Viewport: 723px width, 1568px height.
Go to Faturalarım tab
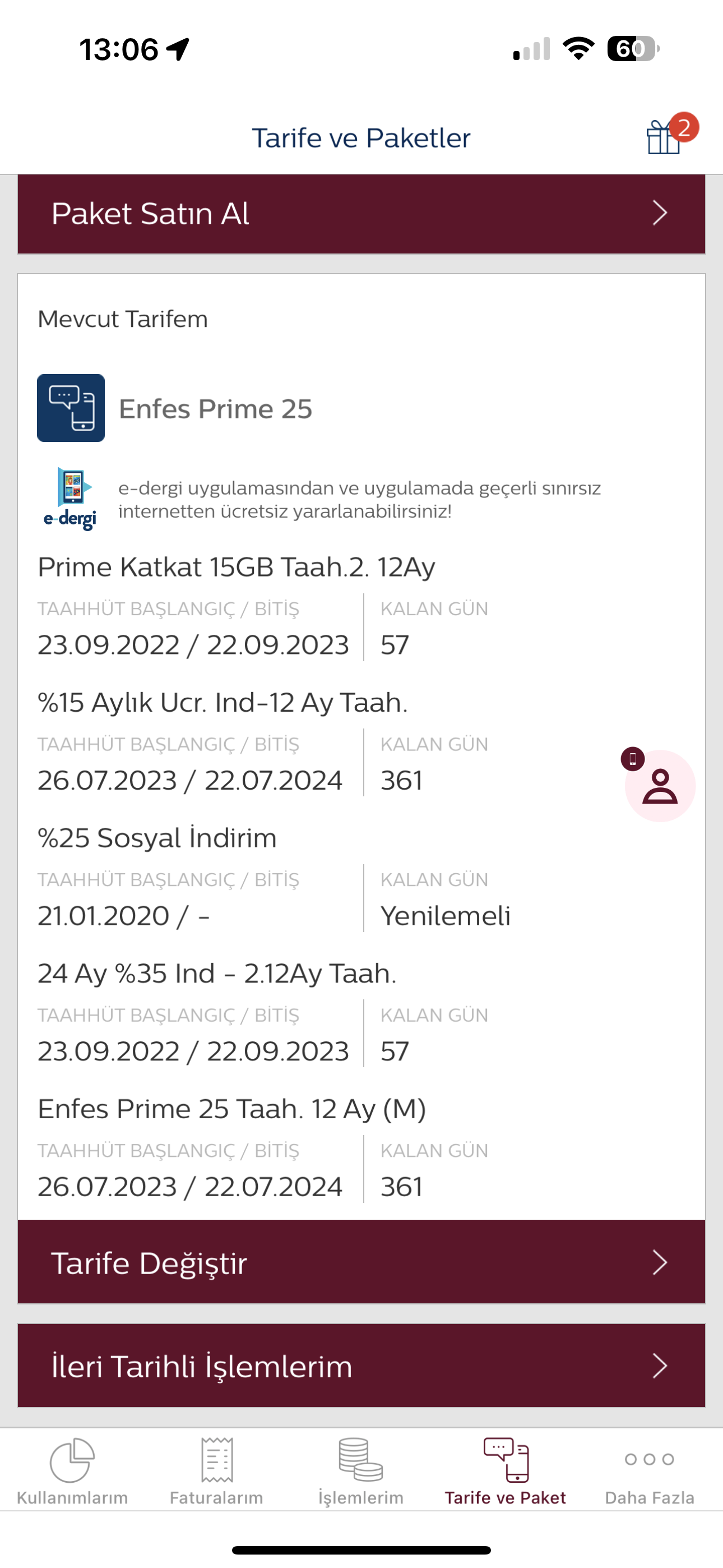(217, 1471)
